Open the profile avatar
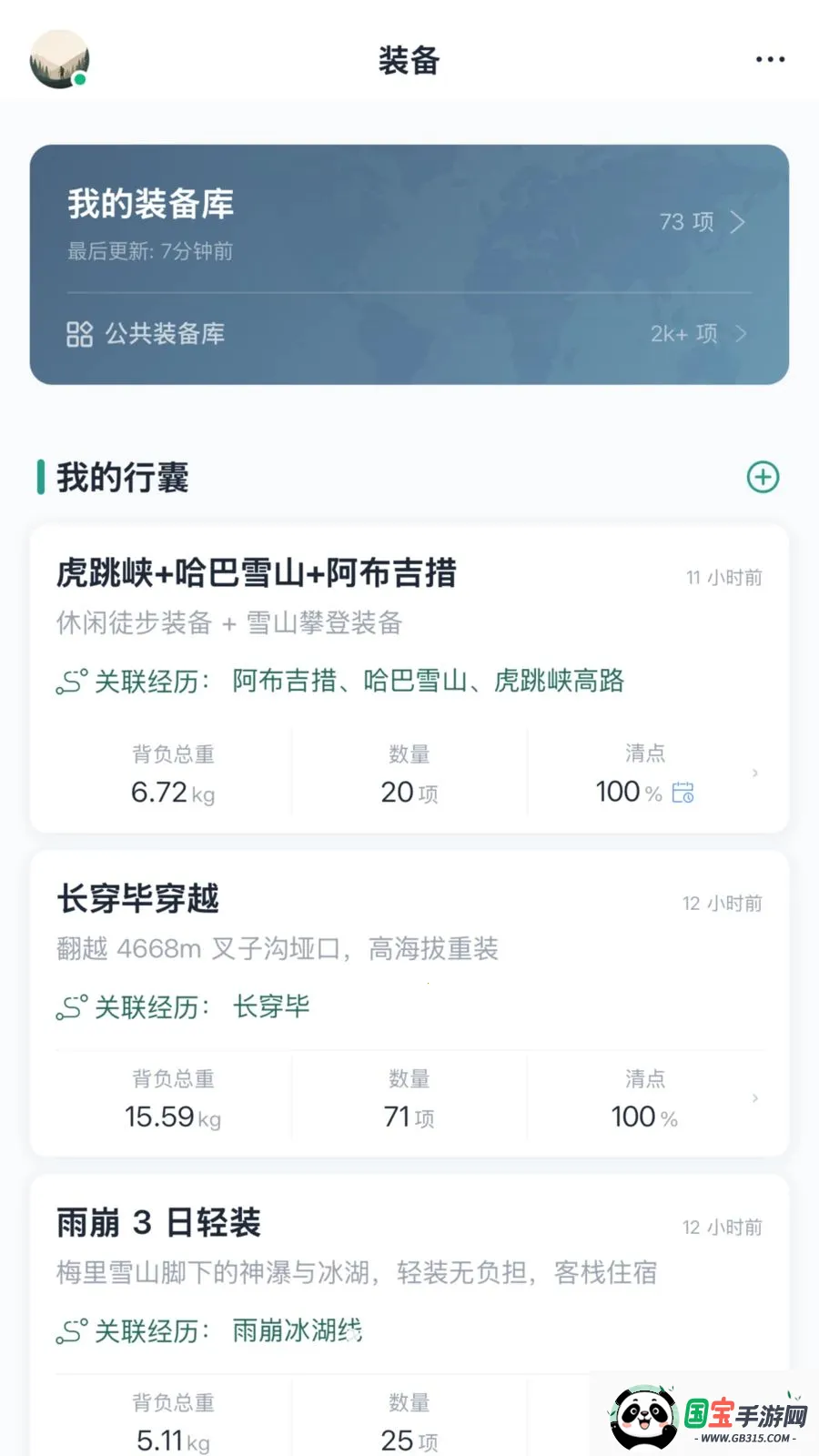This screenshot has height=1456, width=819. coord(59,59)
